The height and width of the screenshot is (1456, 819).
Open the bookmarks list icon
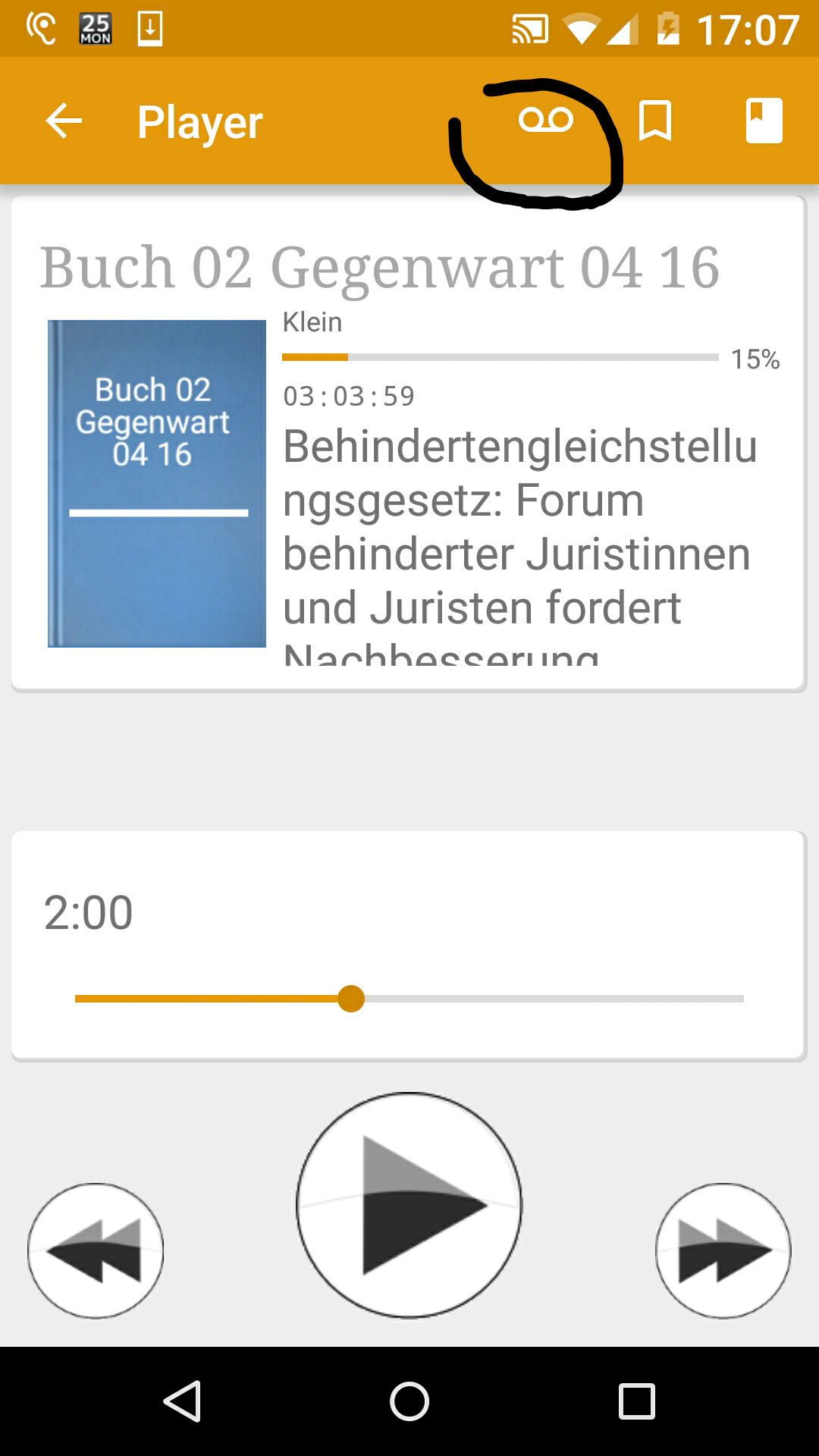(x=763, y=120)
